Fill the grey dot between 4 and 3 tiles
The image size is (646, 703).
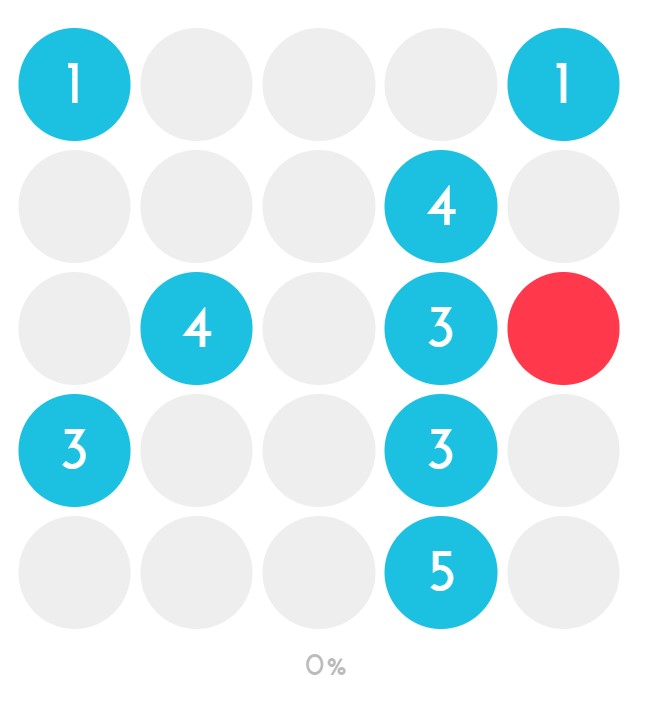pyautogui.click(x=319, y=328)
